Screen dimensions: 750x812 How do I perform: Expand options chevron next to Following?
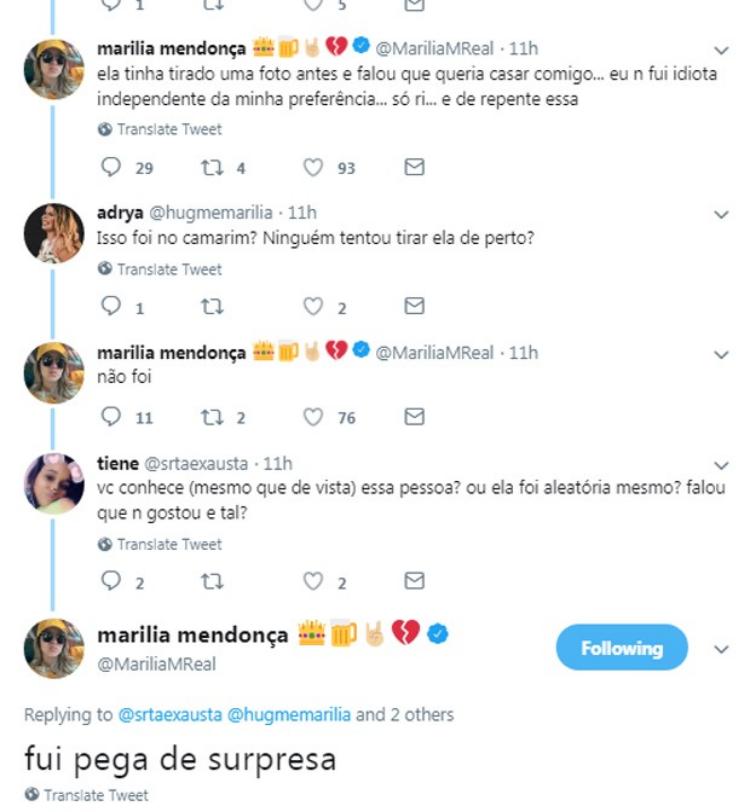722,649
